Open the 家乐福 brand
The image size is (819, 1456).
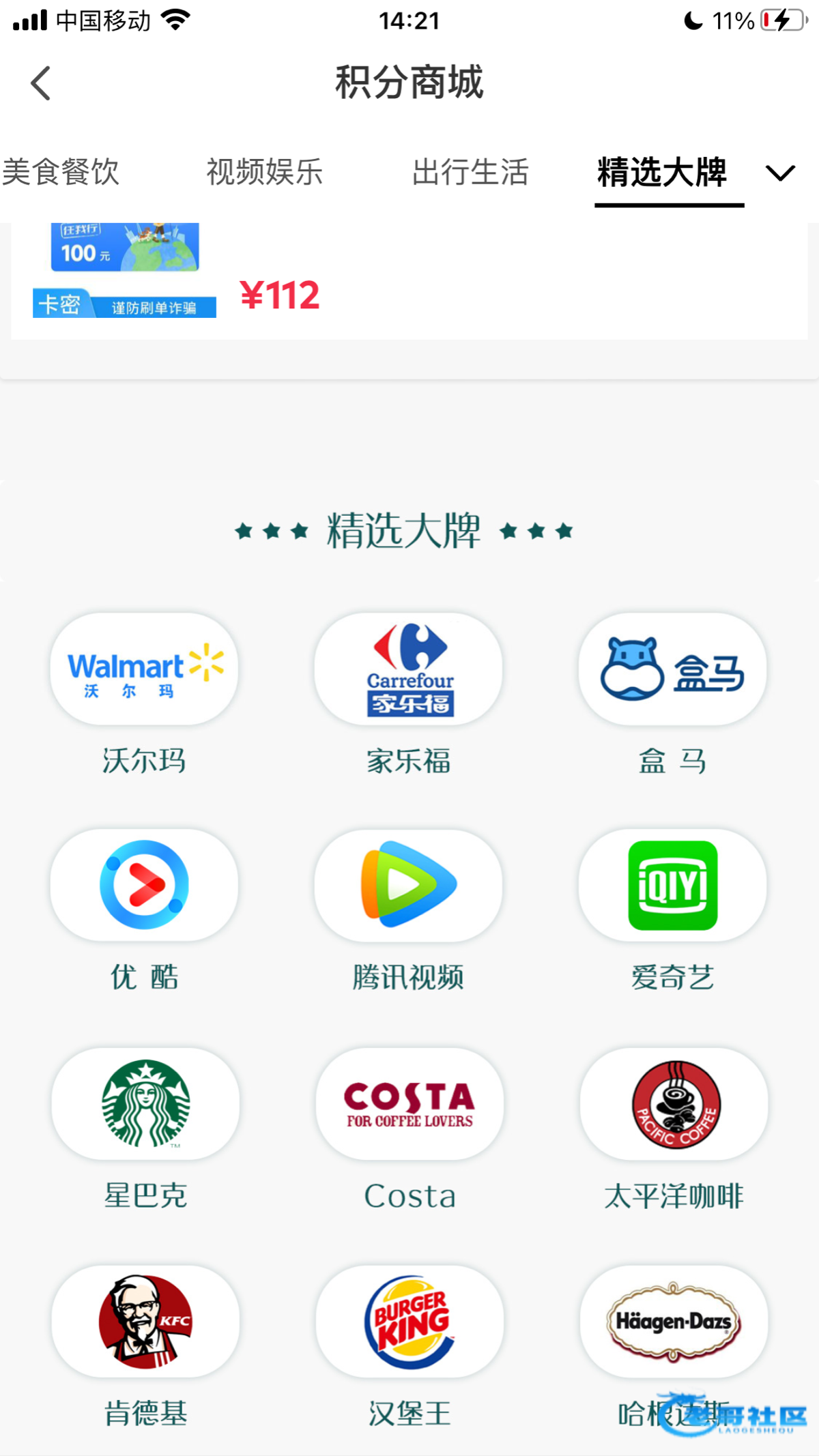(408, 669)
